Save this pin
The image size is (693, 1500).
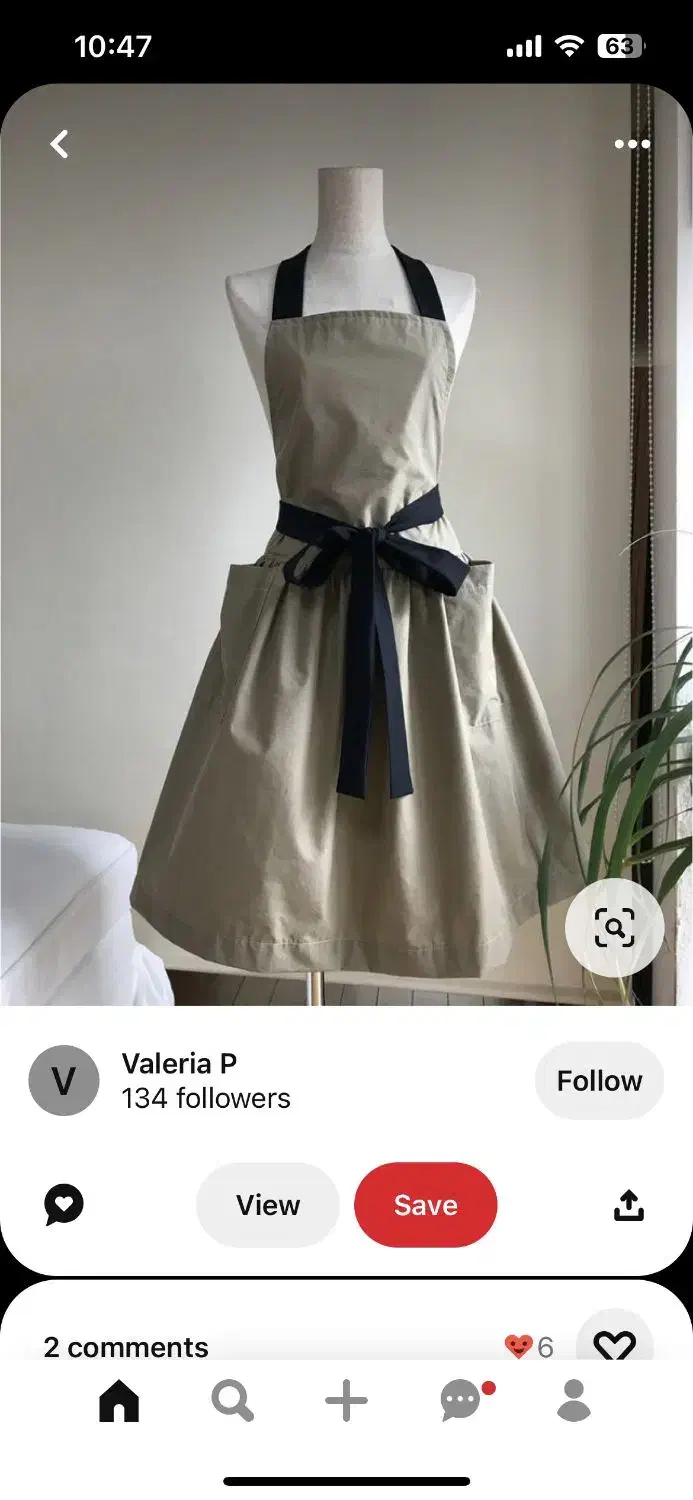pyautogui.click(x=425, y=1205)
